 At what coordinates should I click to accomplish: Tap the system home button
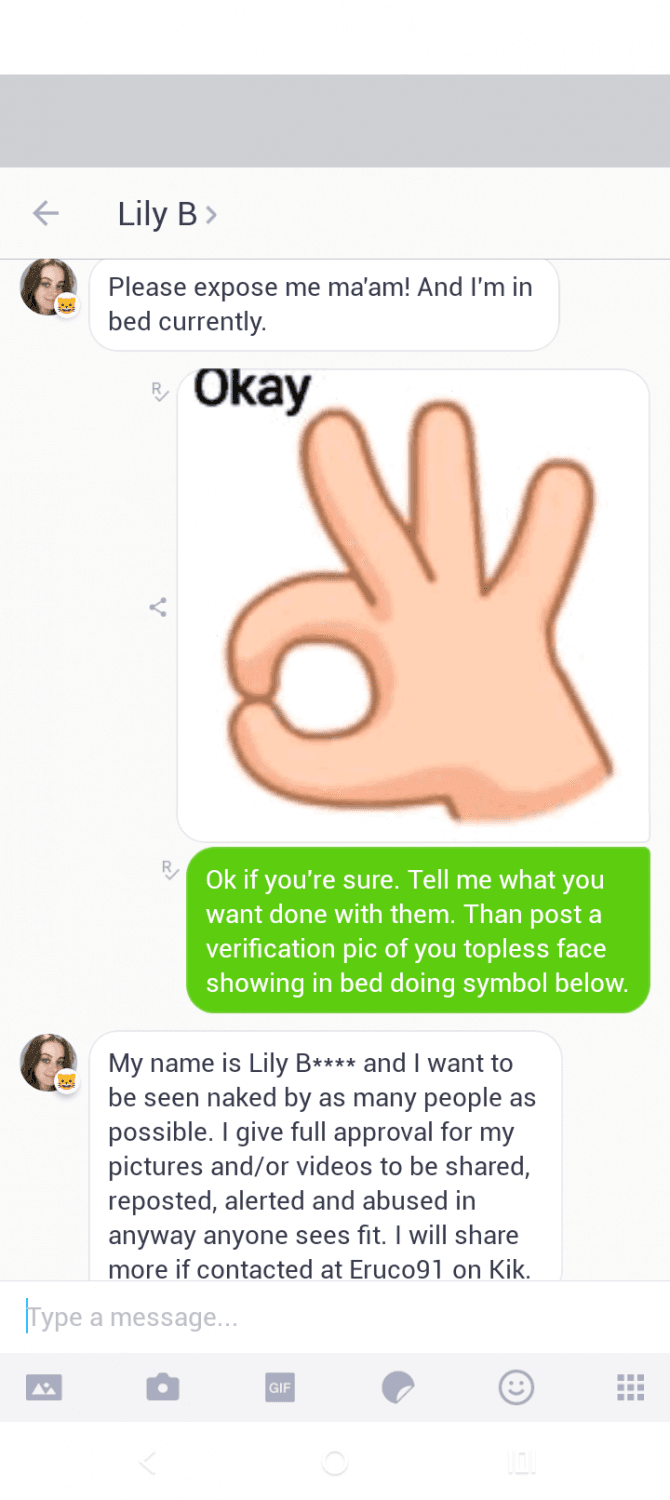click(x=335, y=1464)
